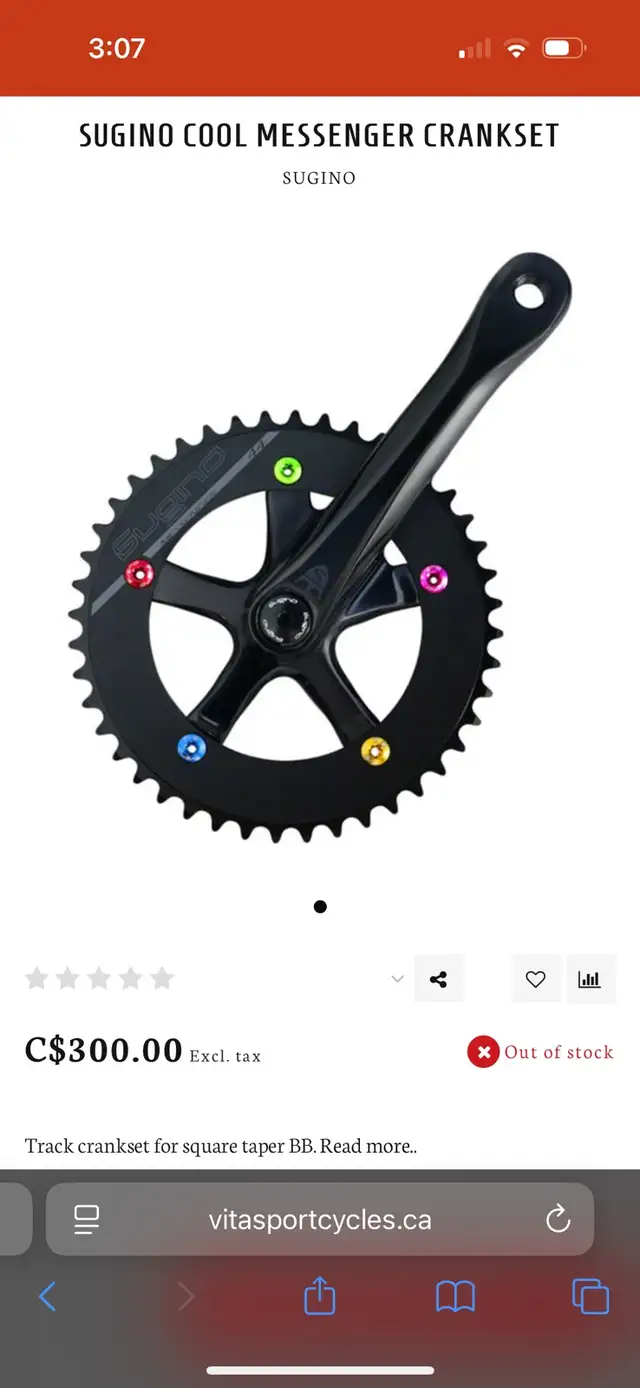
Task: Tap the image carousel page dot
Action: (x=320, y=907)
